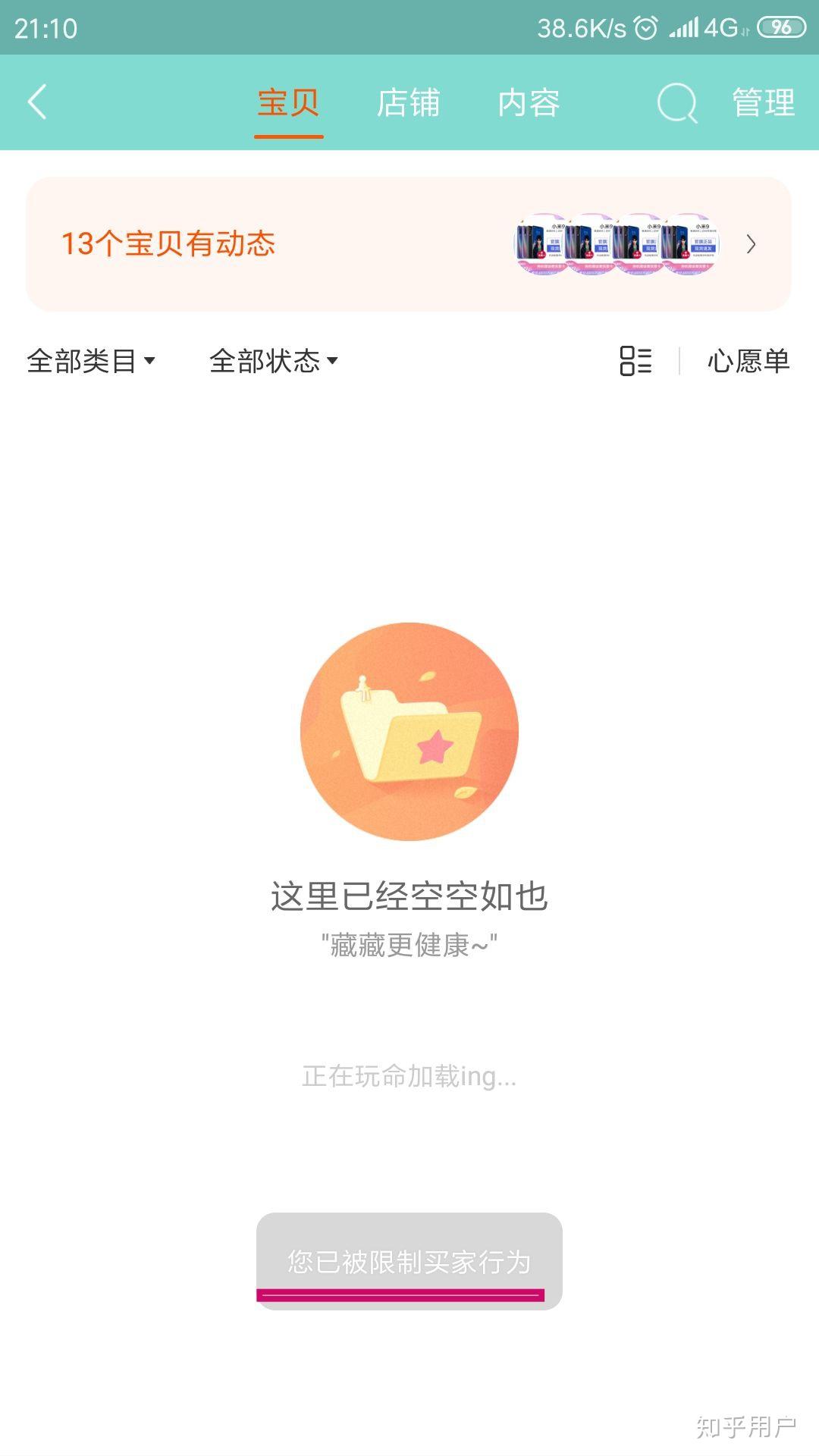
Task: Expand the 全部类目 dropdown
Action: pos(91,361)
